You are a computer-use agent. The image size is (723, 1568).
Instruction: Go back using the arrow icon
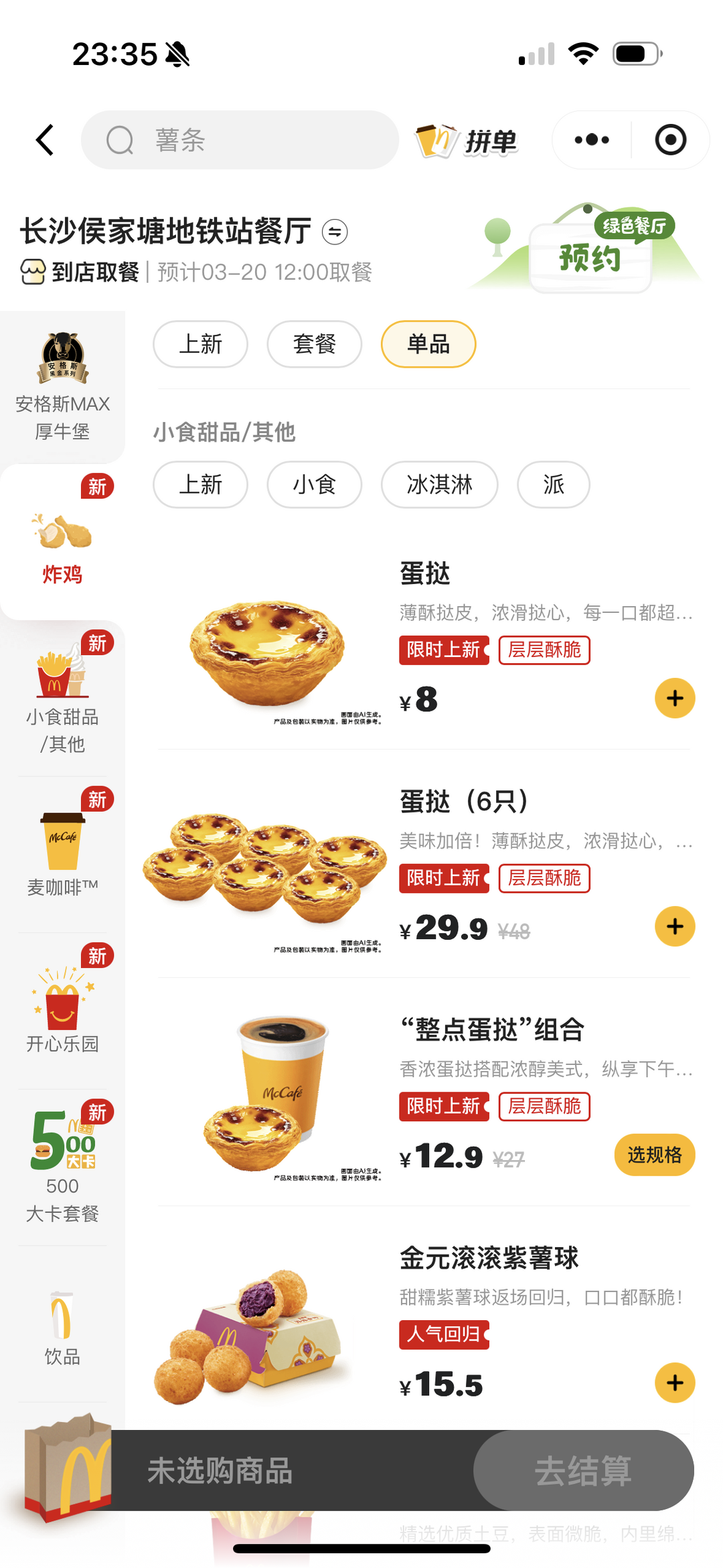pos(45,140)
